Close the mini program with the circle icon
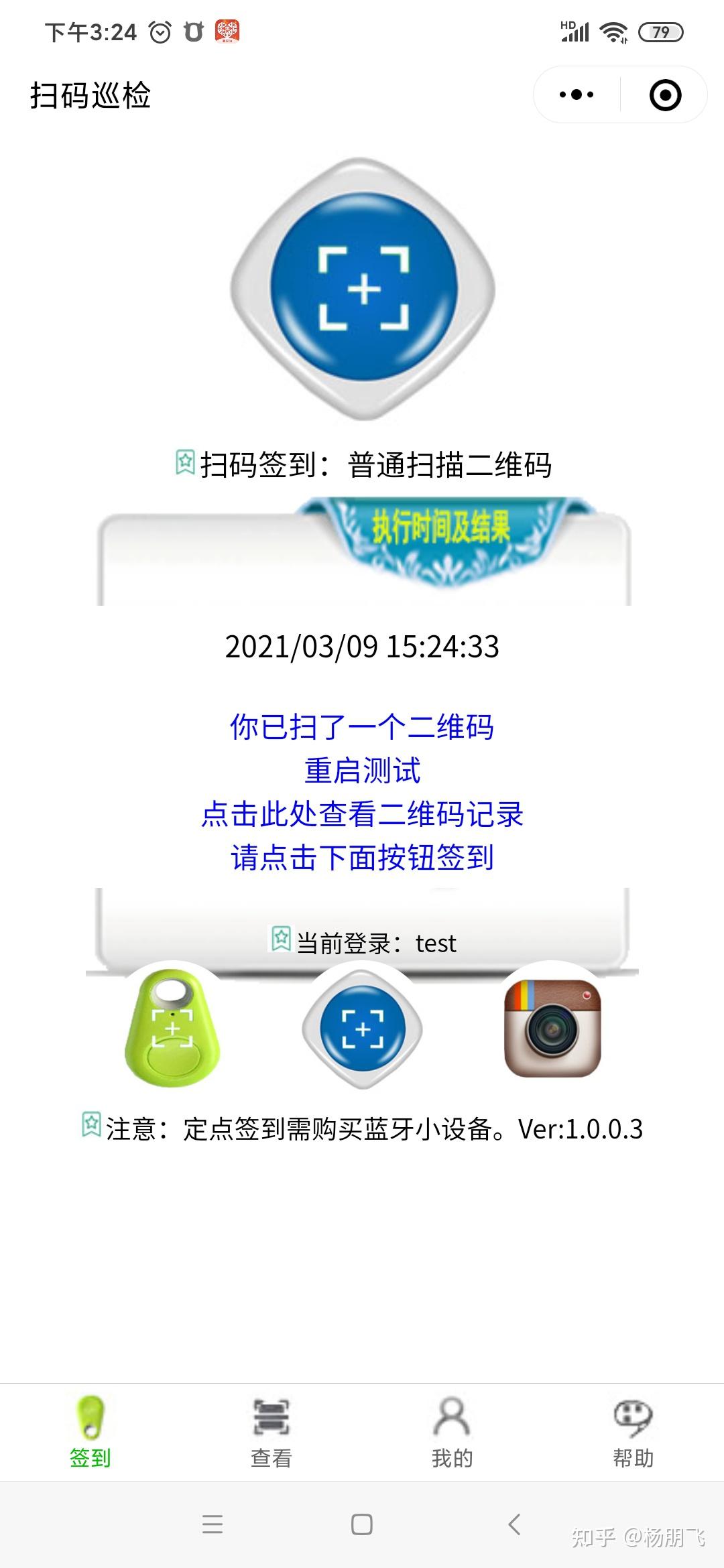This screenshot has width=724, height=1568. (x=665, y=94)
